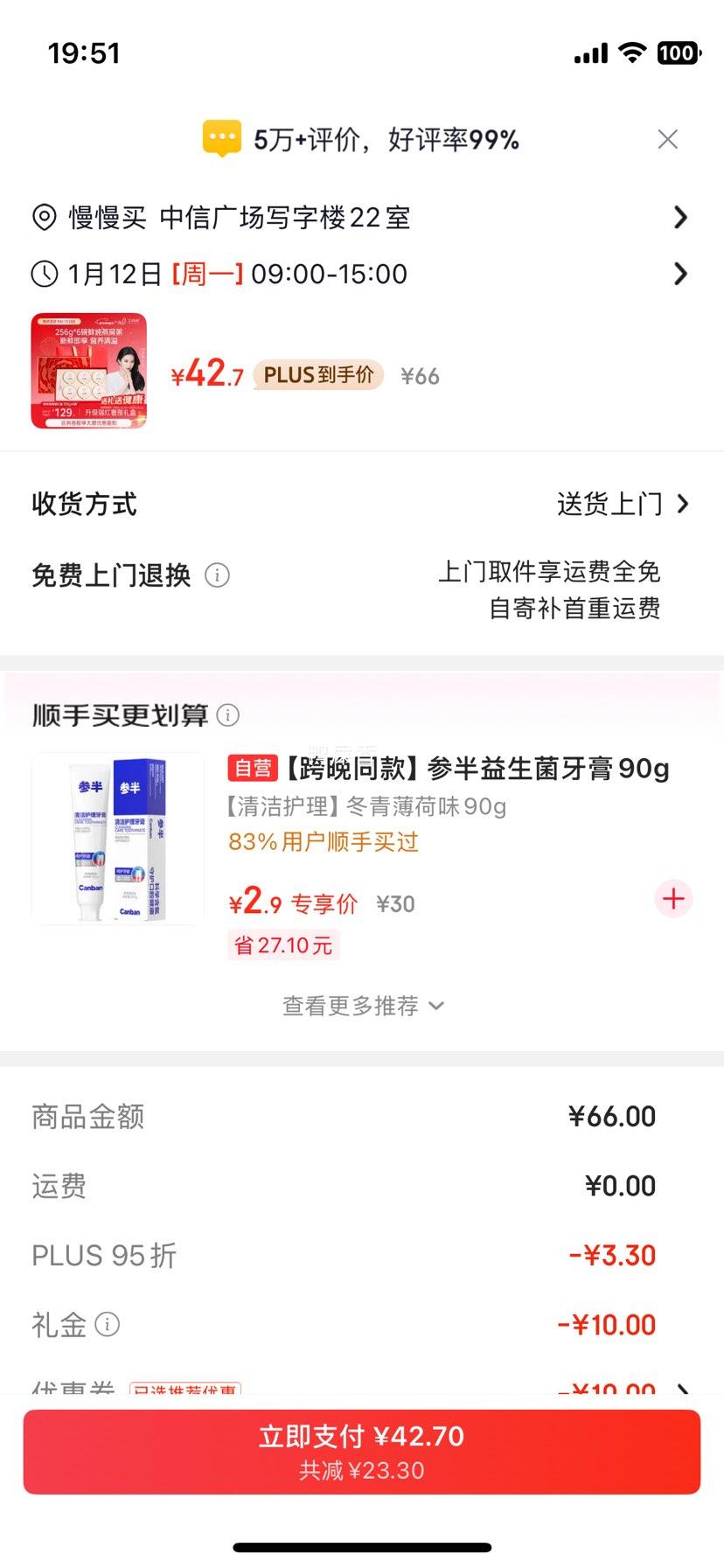The height and width of the screenshot is (1568, 724).
Task: Click the clock icon beside the delivery date
Action: (x=45, y=274)
